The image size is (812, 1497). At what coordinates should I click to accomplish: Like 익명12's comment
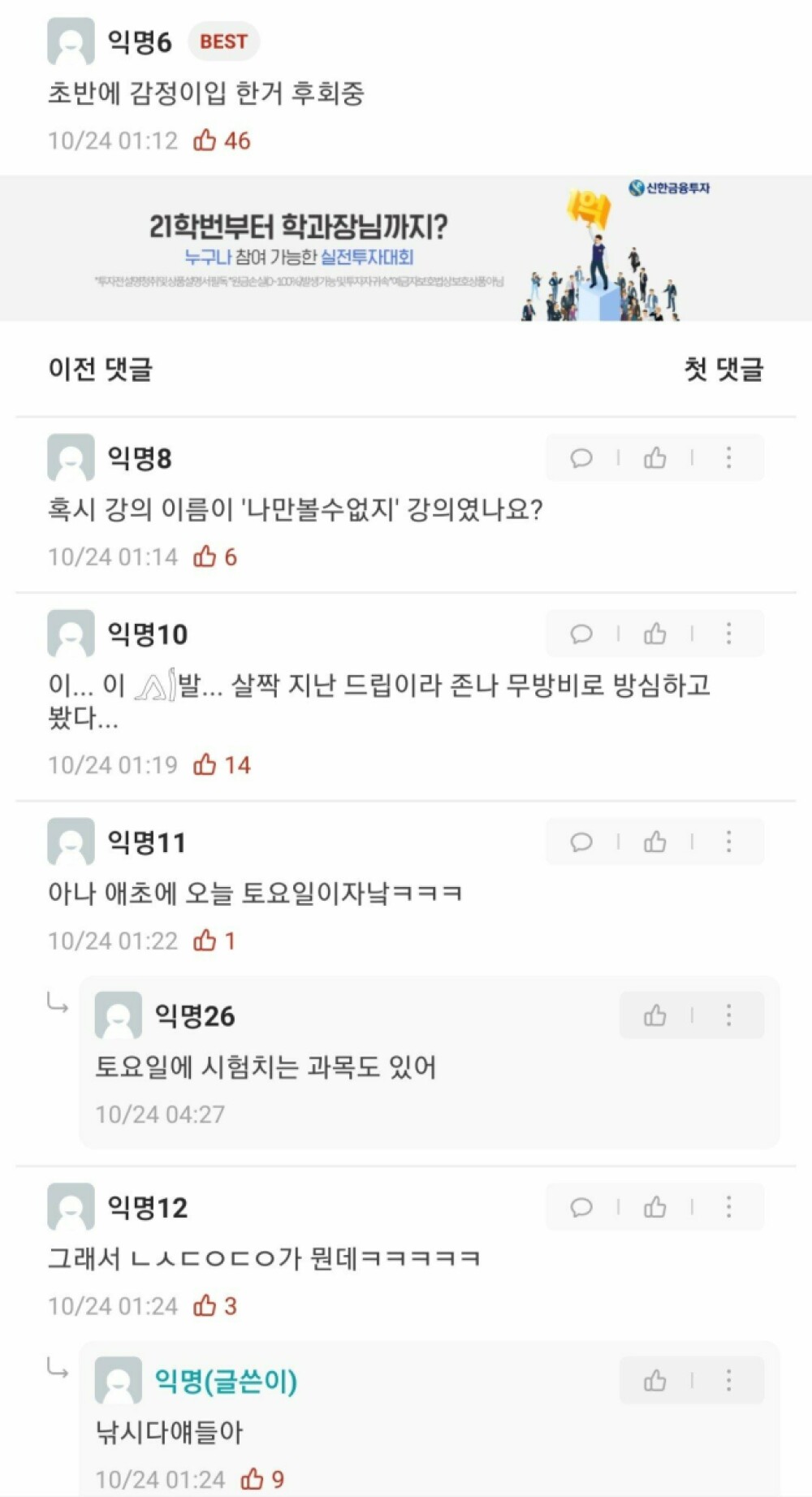pos(654,1207)
